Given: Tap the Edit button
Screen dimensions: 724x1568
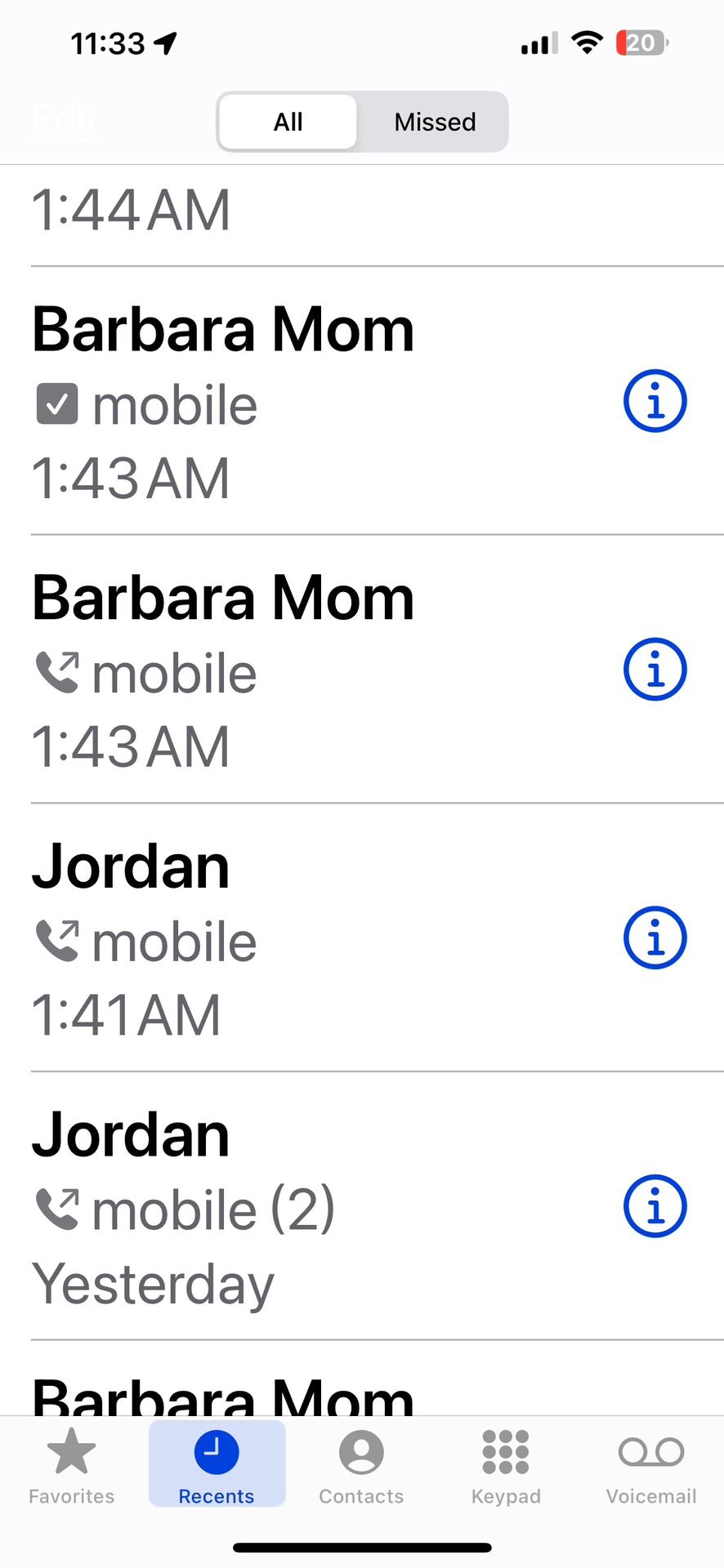Looking at the screenshot, I should click(x=65, y=122).
